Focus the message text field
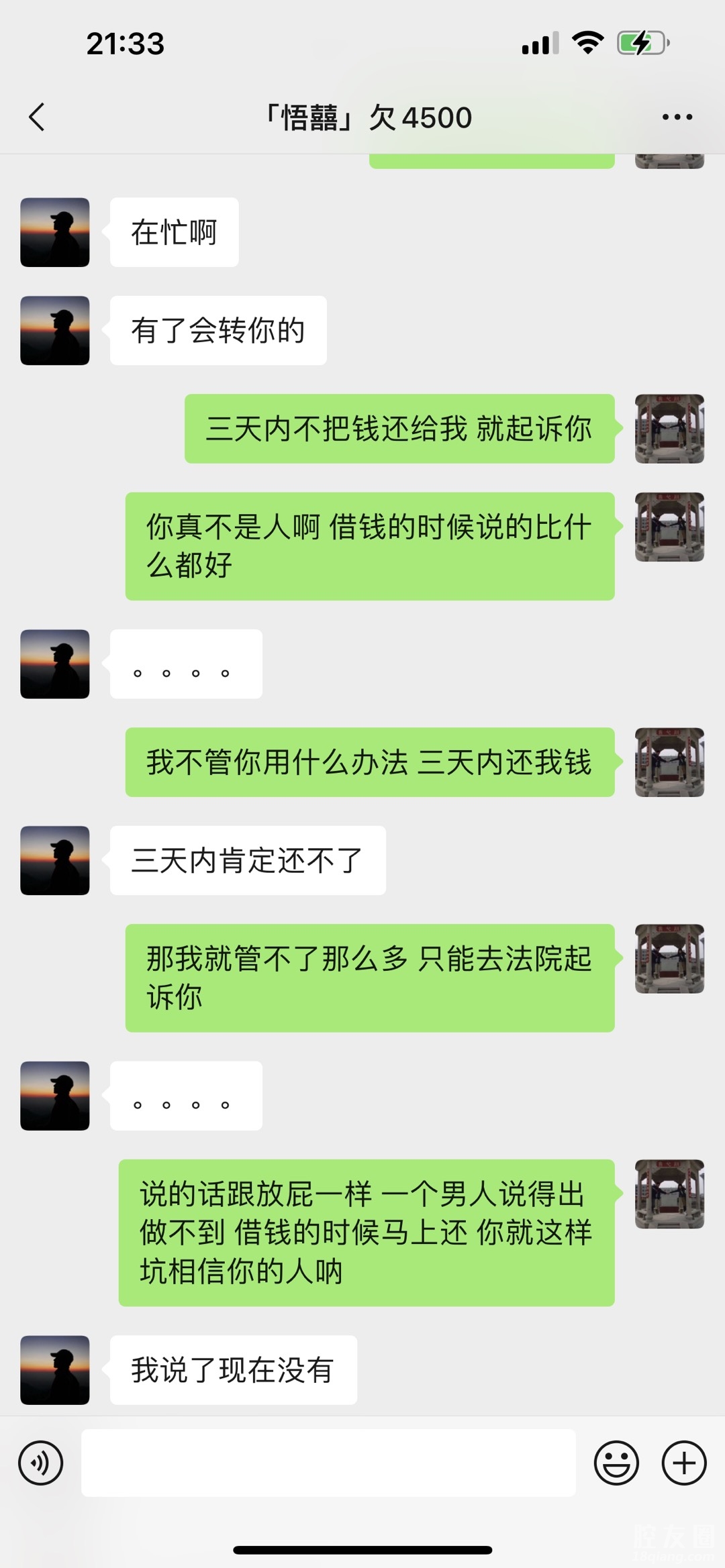 [x=328, y=1463]
